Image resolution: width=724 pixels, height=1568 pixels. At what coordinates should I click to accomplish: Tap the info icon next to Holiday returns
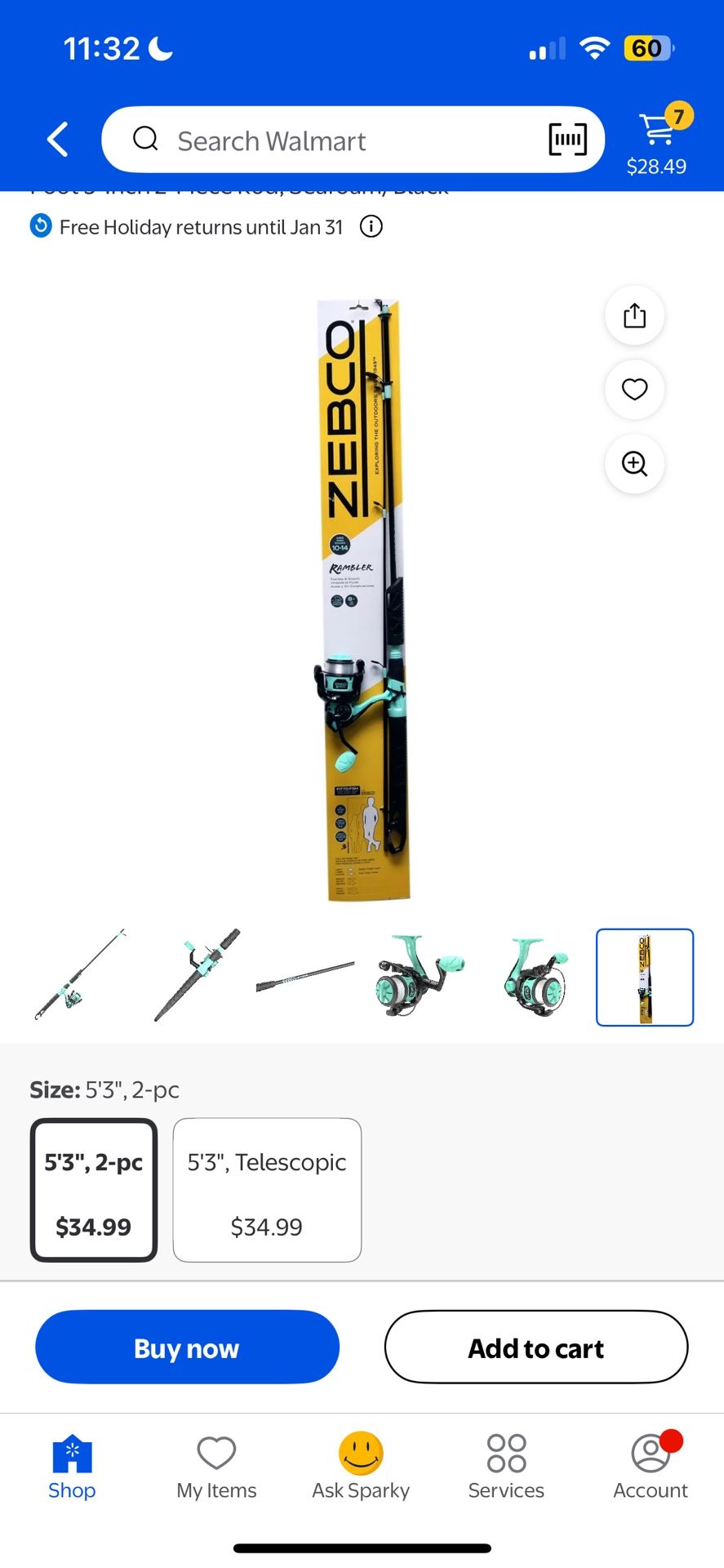[371, 226]
